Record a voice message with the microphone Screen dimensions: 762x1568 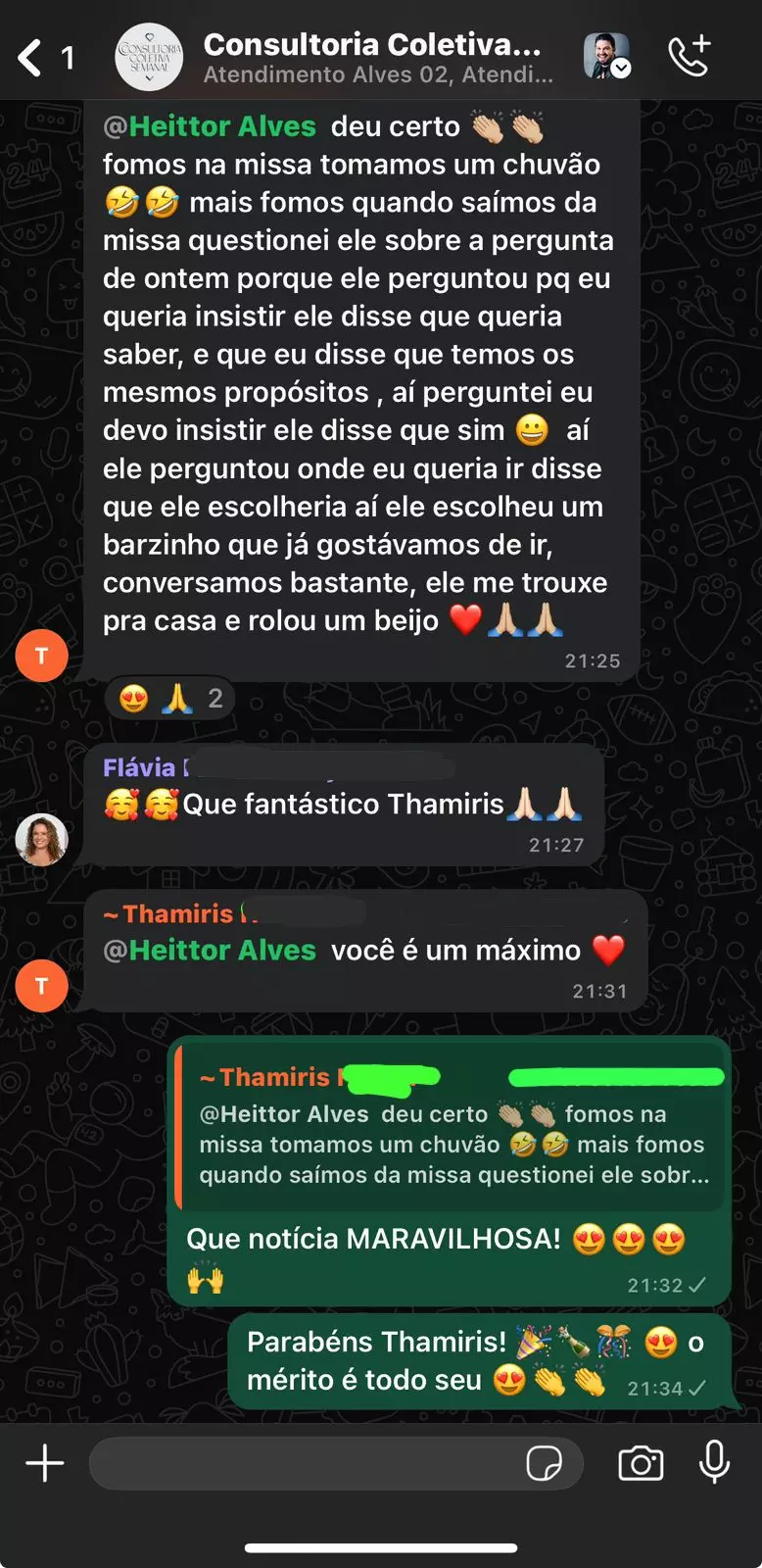[x=714, y=1463]
